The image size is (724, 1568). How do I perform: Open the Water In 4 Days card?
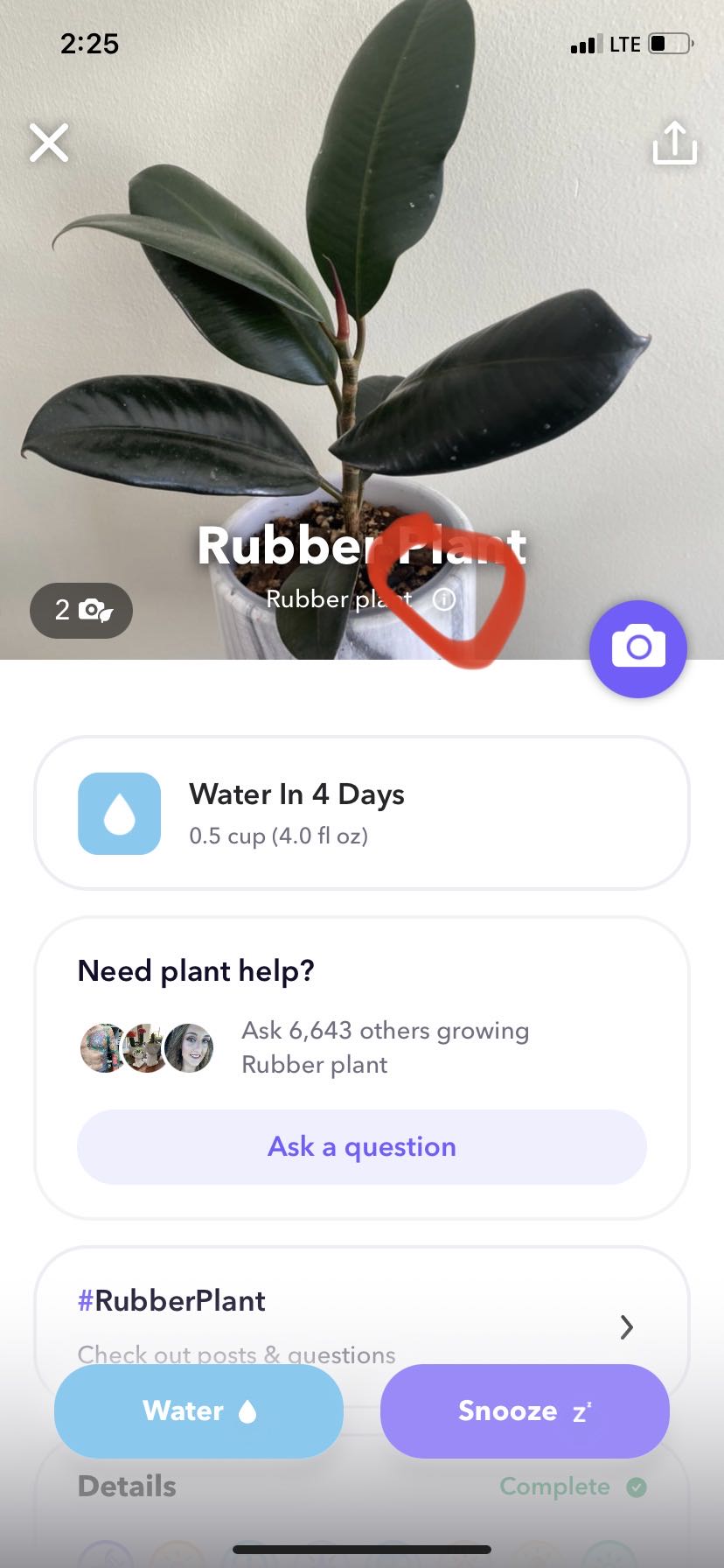click(x=361, y=813)
